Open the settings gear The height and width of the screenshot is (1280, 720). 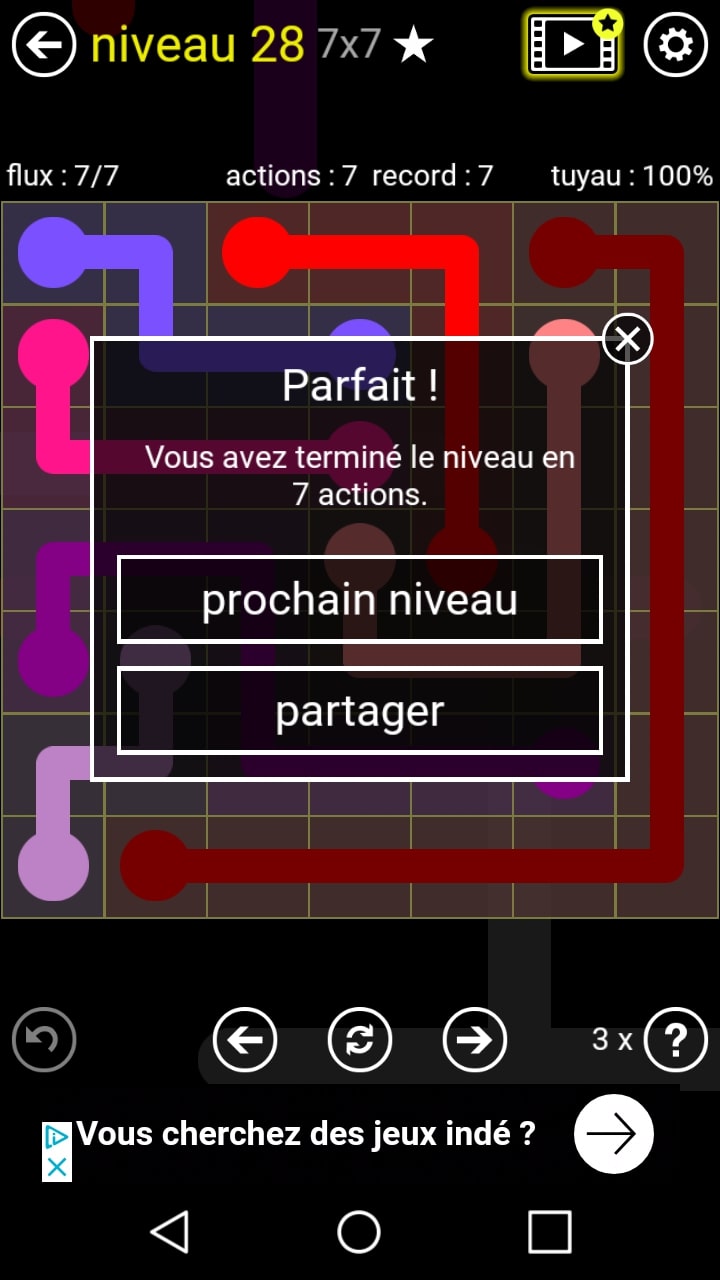[676, 45]
